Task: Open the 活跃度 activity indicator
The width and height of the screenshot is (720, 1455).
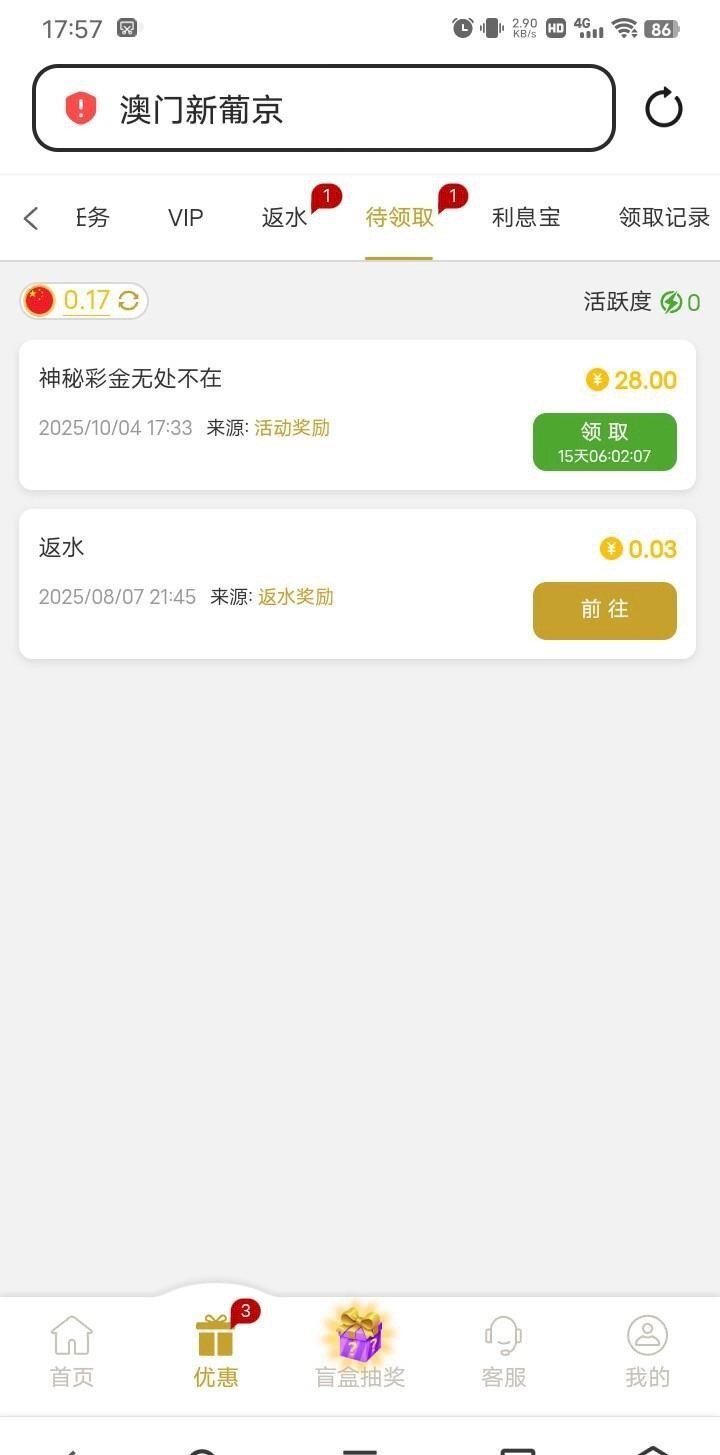Action: point(642,302)
